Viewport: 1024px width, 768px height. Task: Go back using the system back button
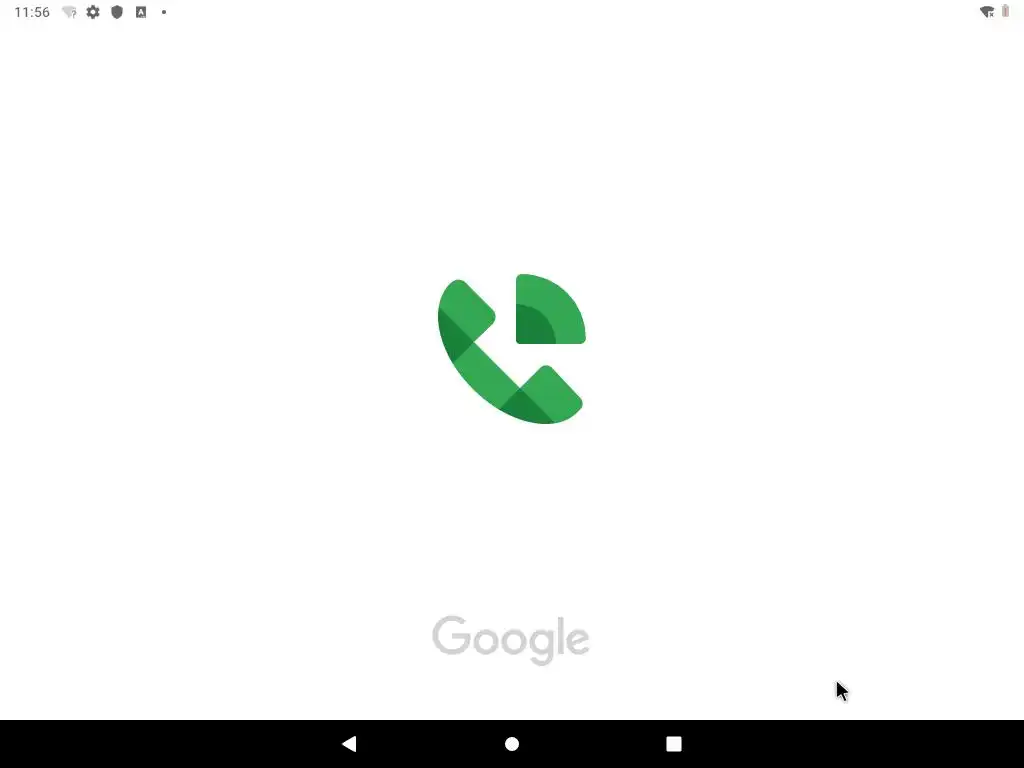click(x=349, y=744)
